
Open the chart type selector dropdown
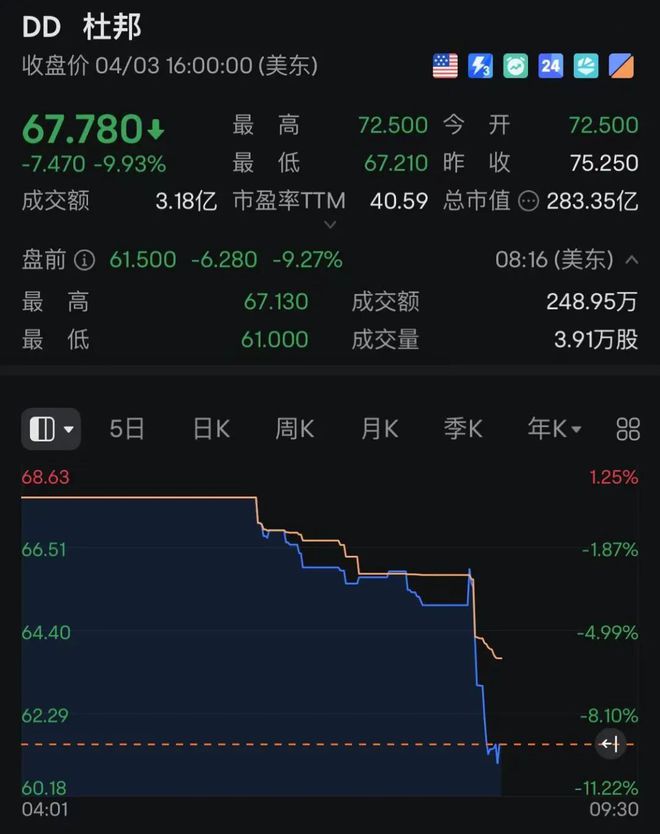click(51, 429)
